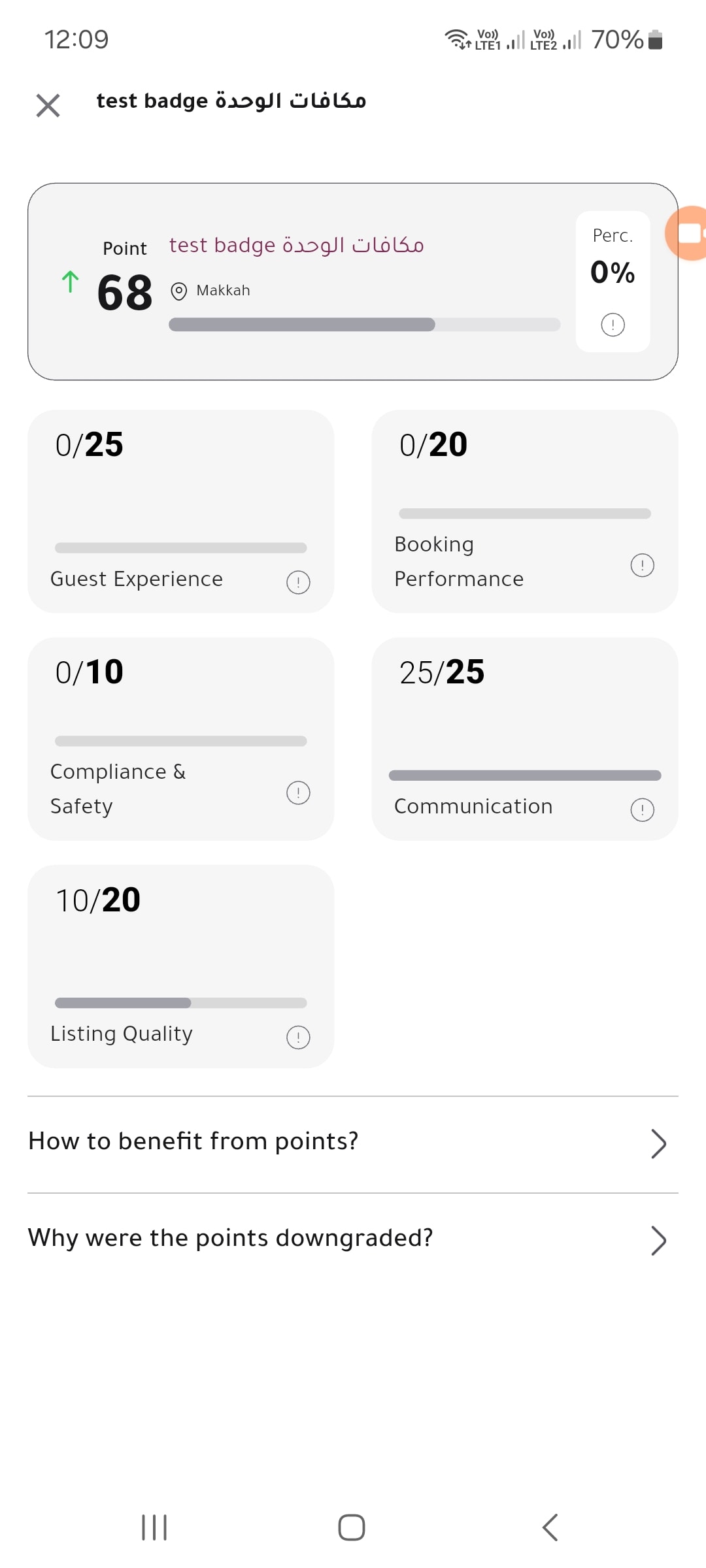View info about Communication score

(642, 809)
